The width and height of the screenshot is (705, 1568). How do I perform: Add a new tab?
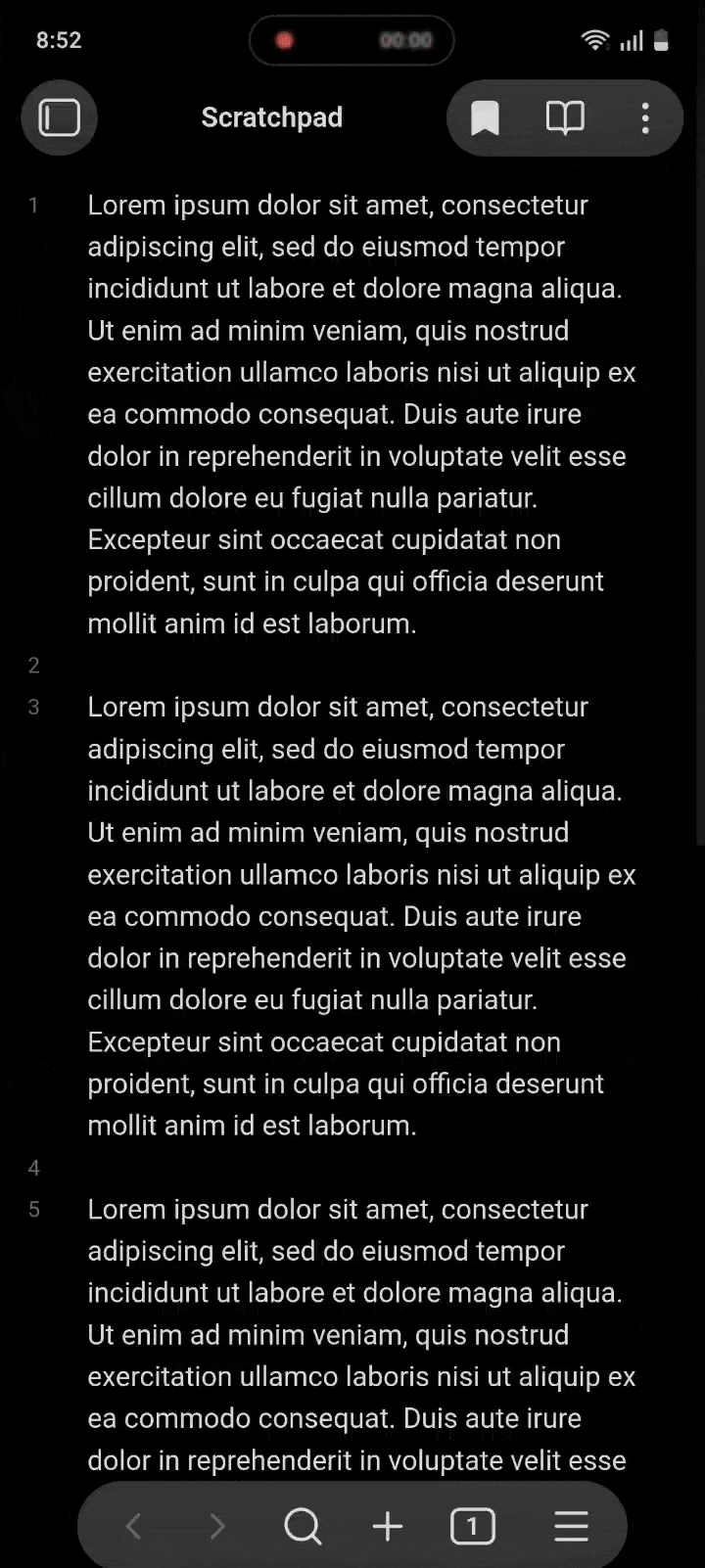pyautogui.click(x=388, y=1526)
